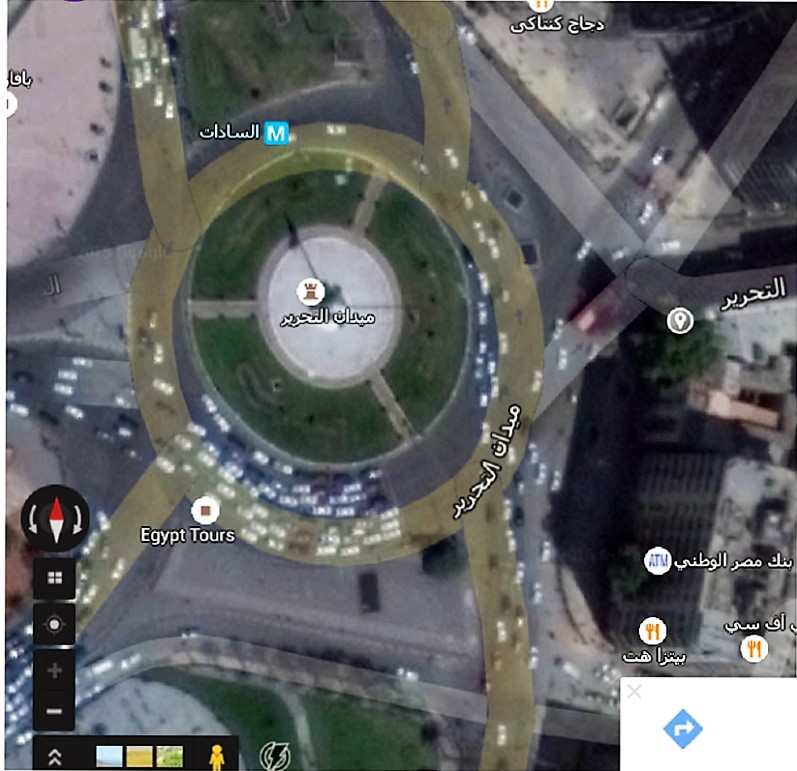Tap the lightning bolt lite mode icon
Viewport: 797px width, 771px height.
tap(274, 756)
